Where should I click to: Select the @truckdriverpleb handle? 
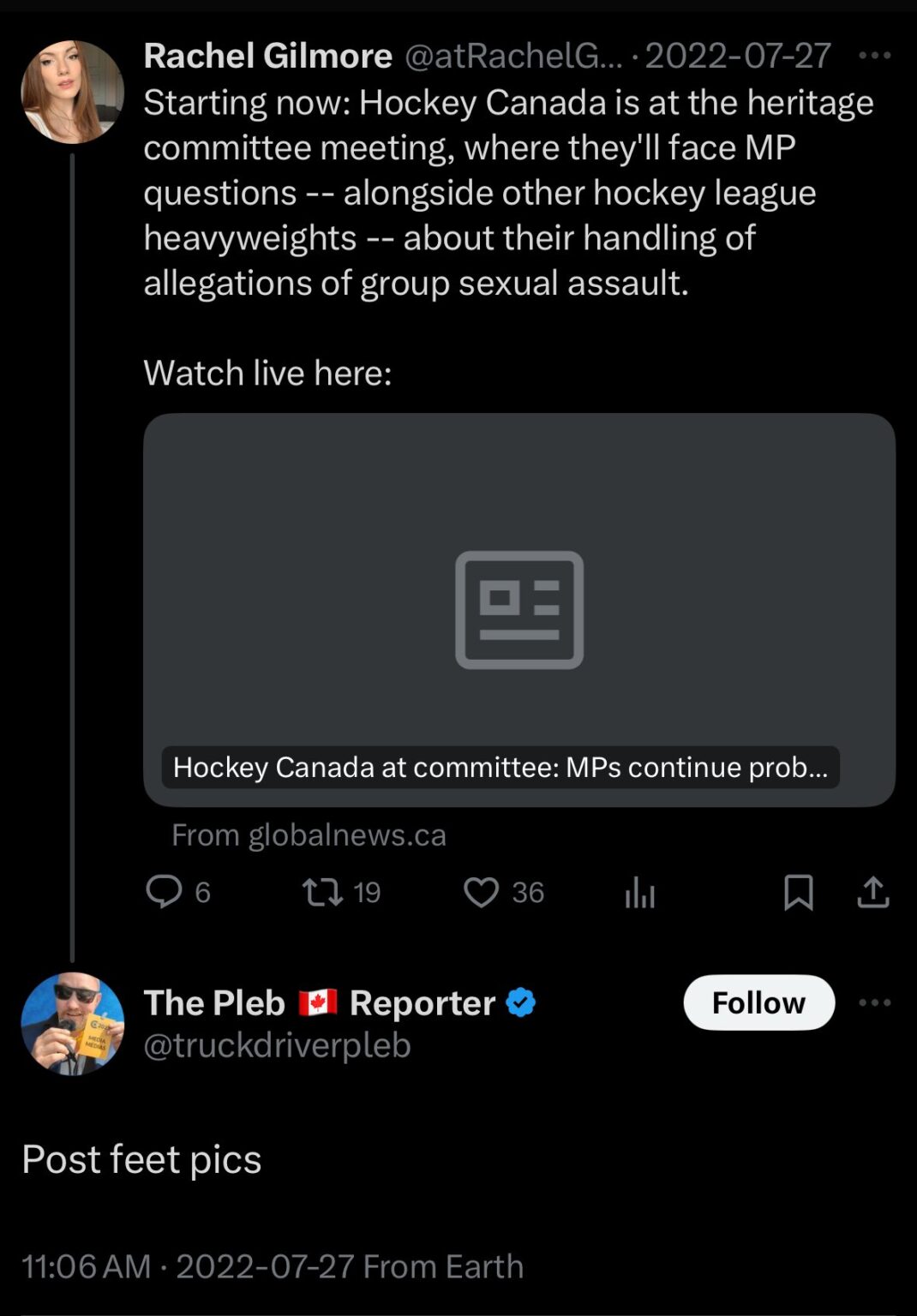click(x=276, y=1045)
